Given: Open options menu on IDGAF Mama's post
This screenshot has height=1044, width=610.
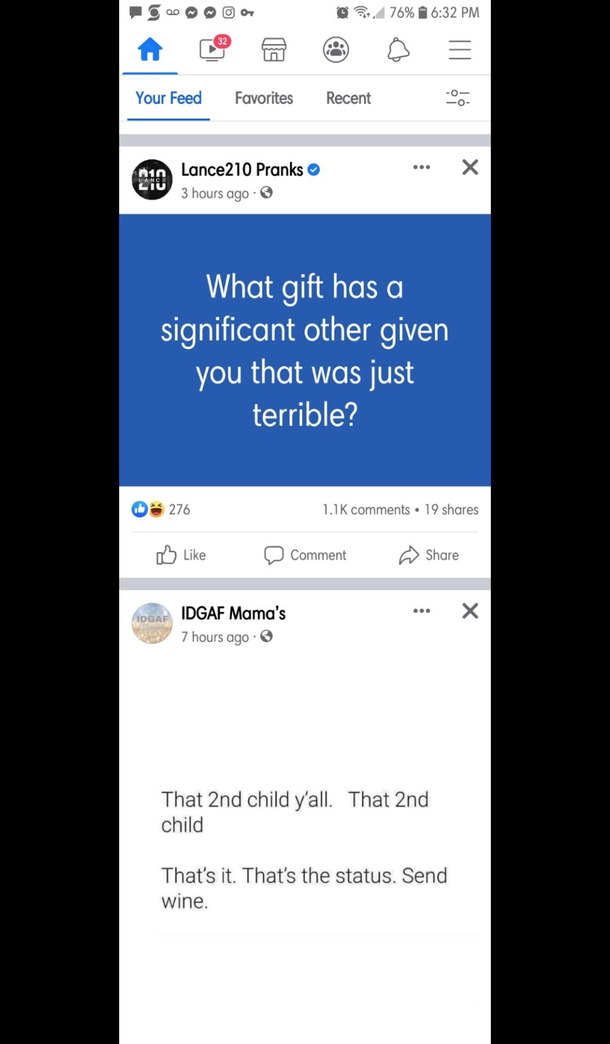Looking at the screenshot, I should click(422, 611).
